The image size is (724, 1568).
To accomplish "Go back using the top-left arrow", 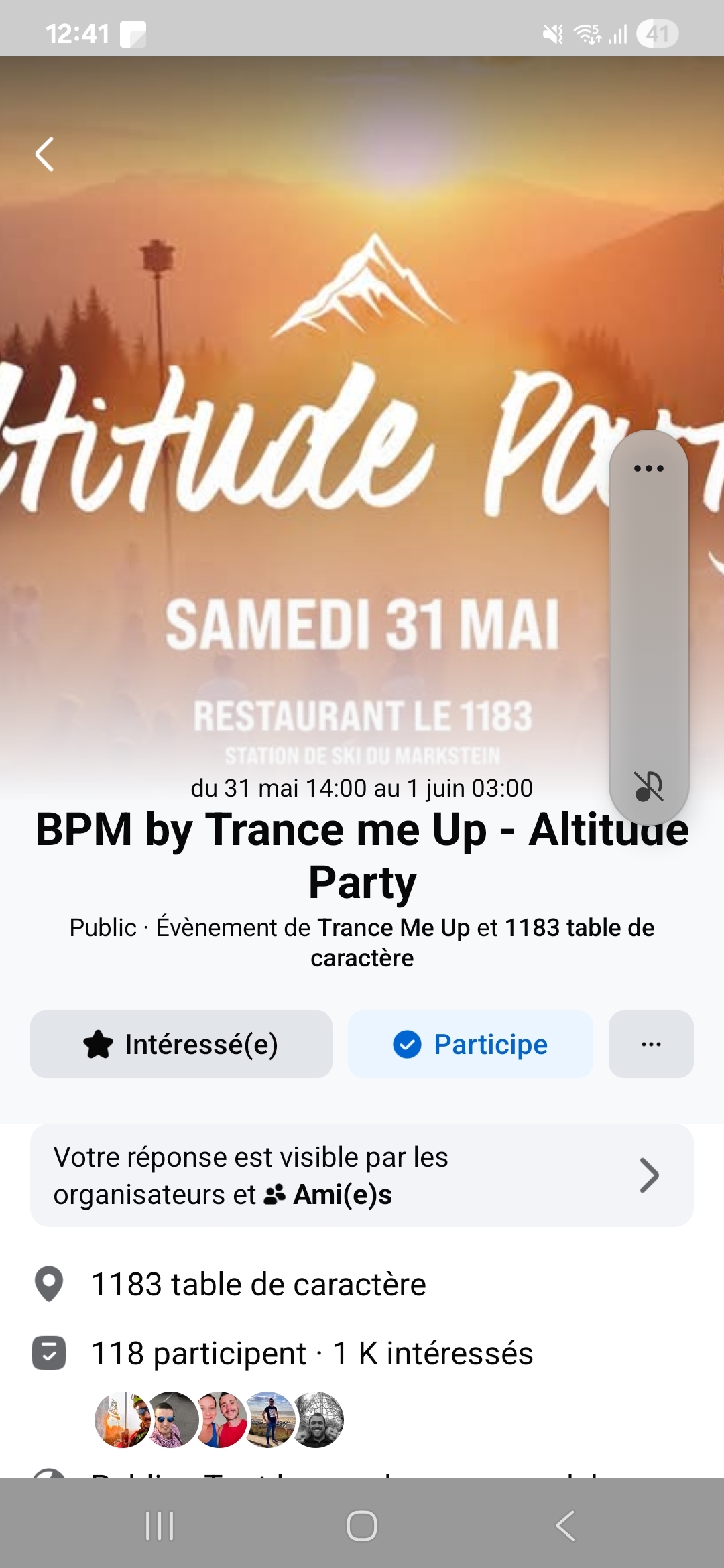I will (x=44, y=155).
